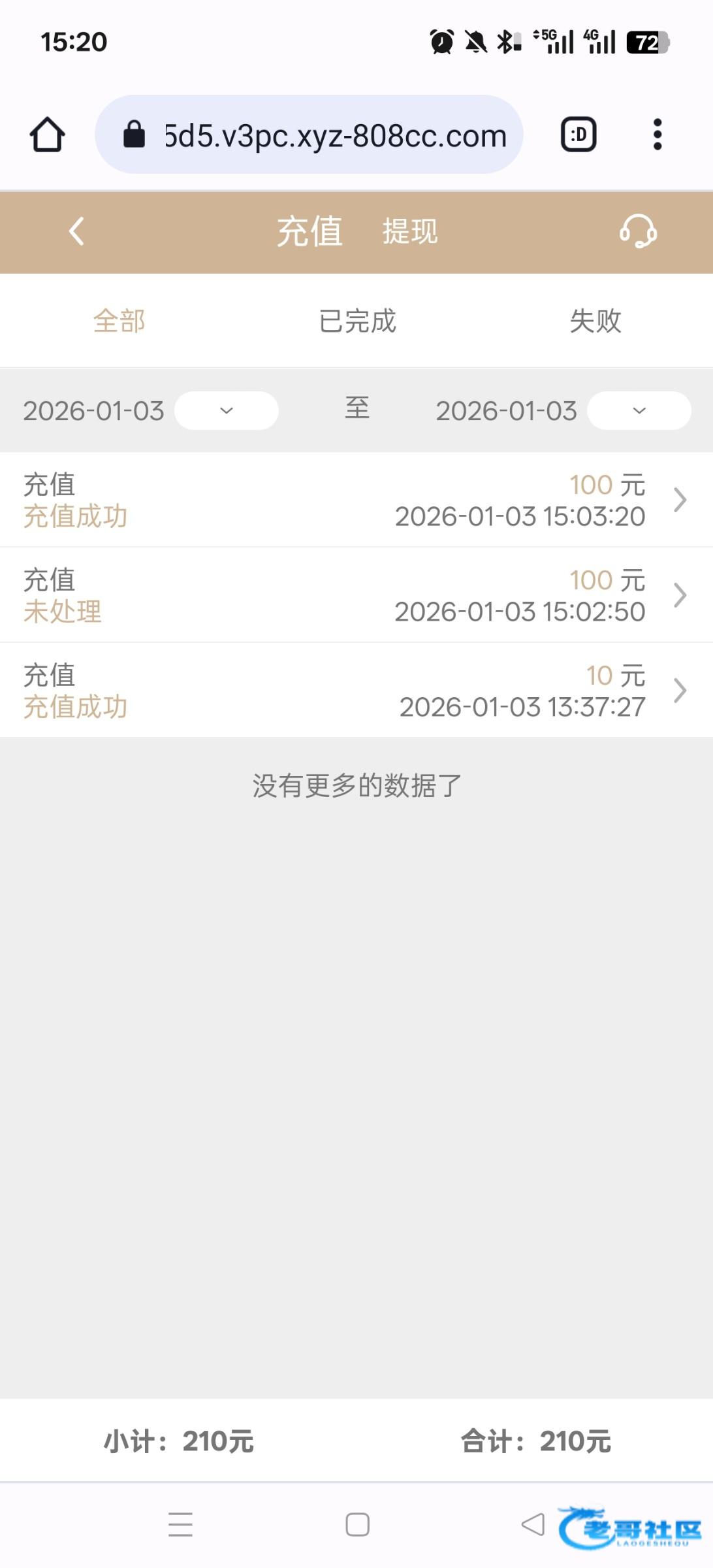Switch to the 提现 tab

coord(410,231)
